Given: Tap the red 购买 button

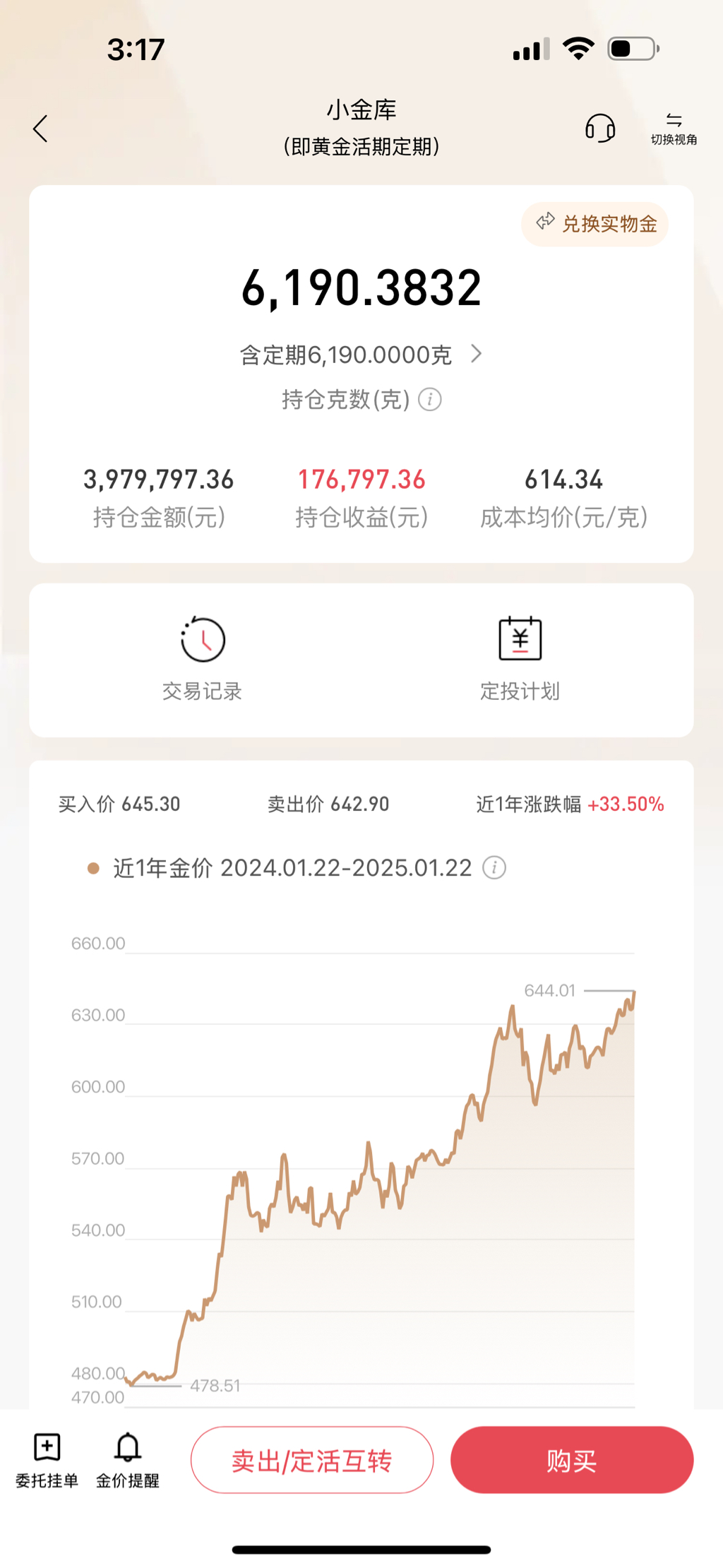Looking at the screenshot, I should coord(572,1460).
